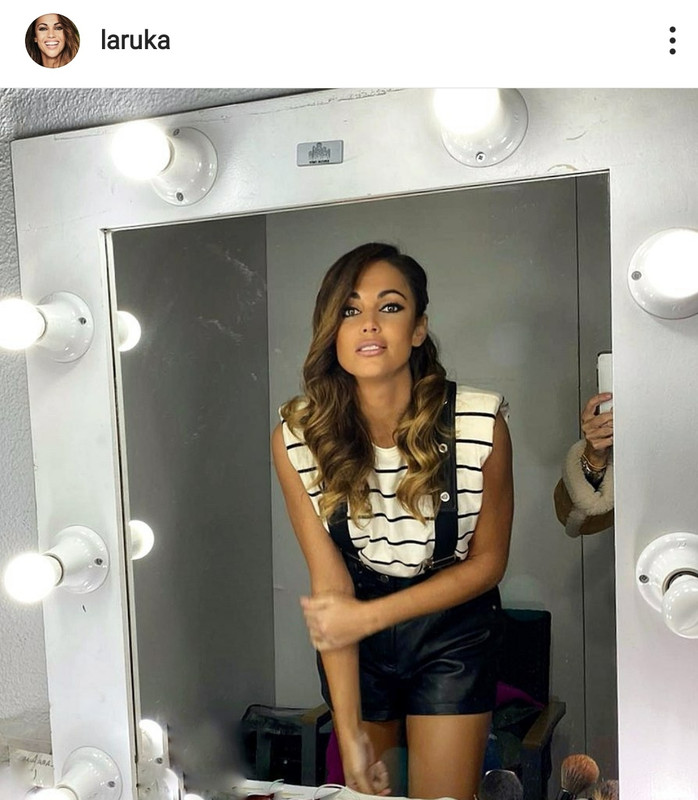698x800 pixels.
Task: Open the post's three-dot overflow menu
Action: 672,41
